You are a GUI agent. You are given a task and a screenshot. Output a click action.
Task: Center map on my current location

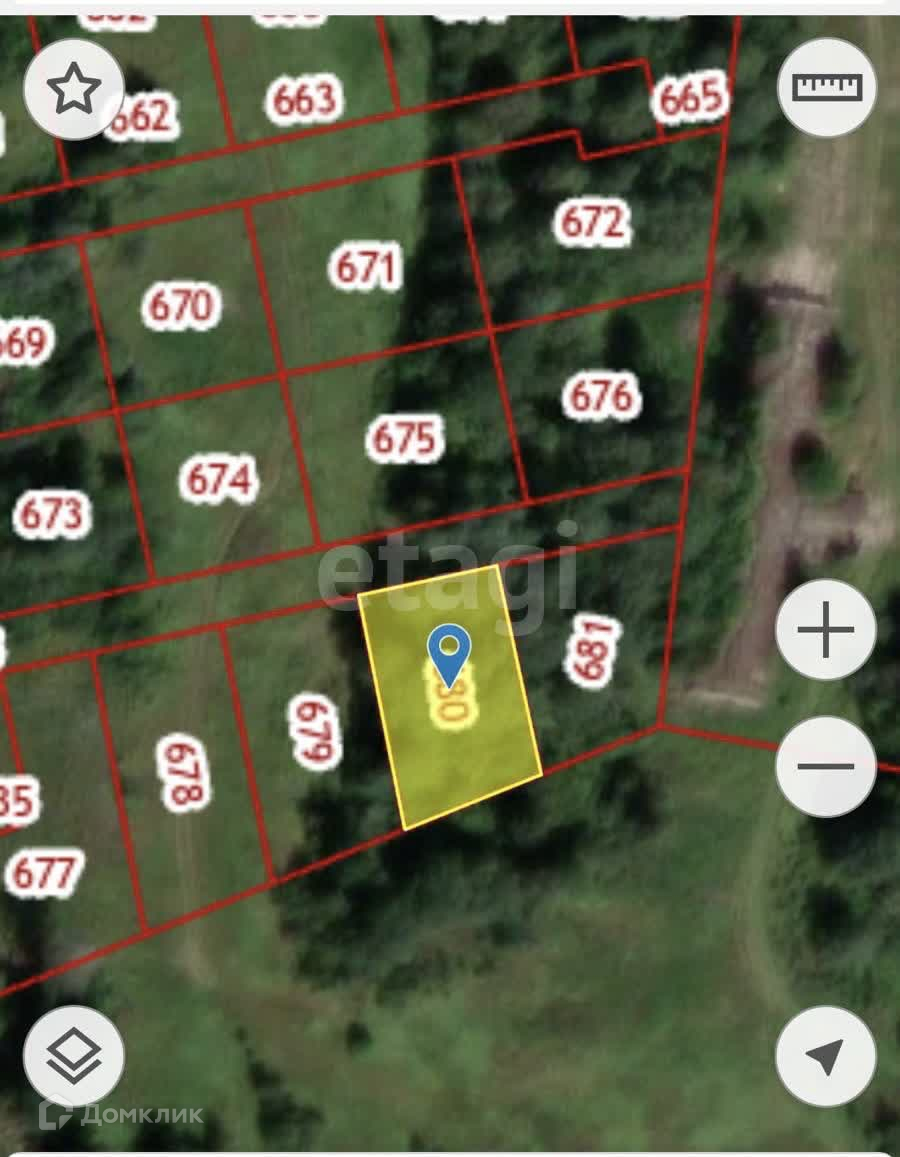(826, 1056)
